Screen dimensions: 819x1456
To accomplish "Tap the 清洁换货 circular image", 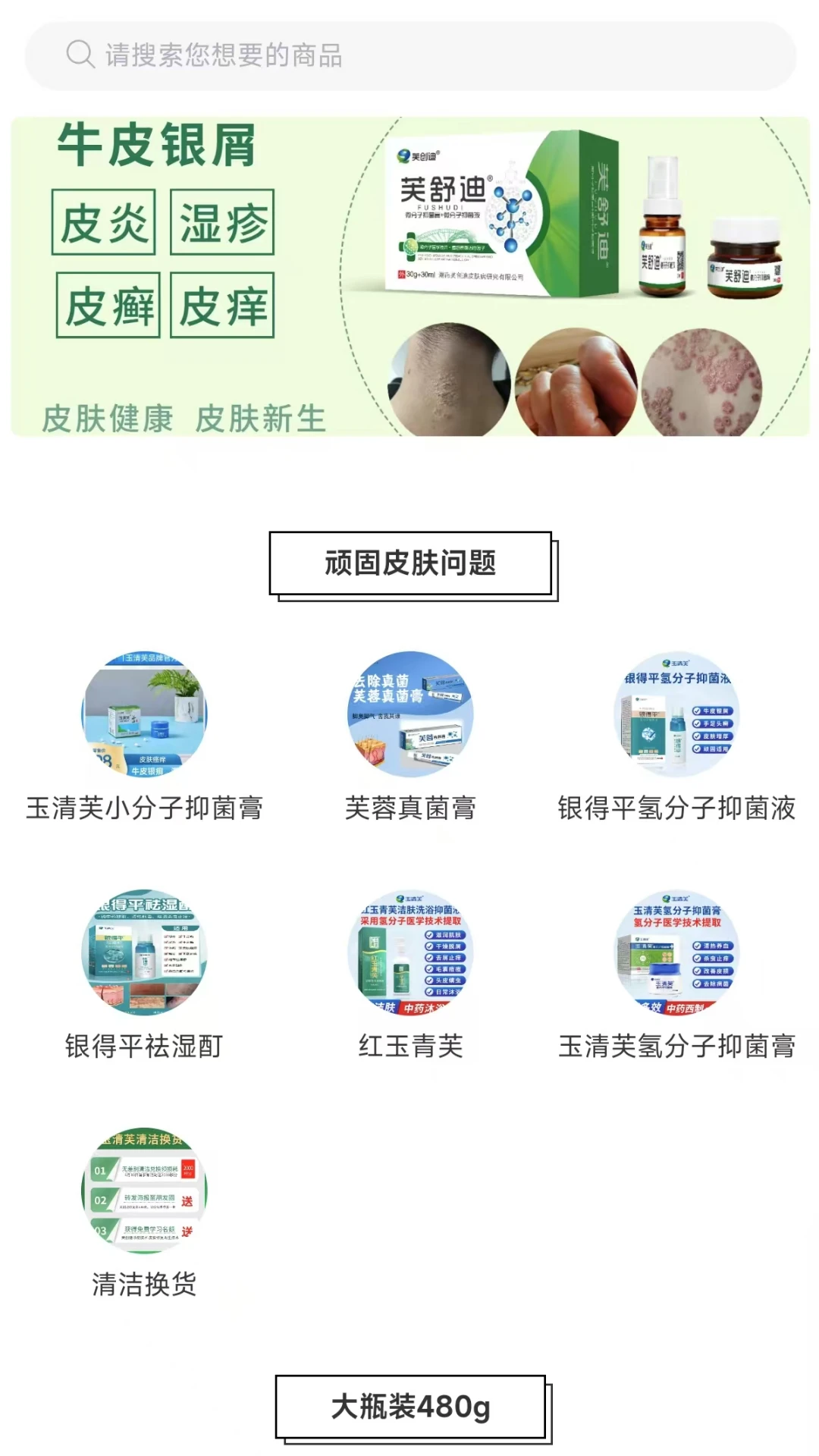I will [x=144, y=1191].
